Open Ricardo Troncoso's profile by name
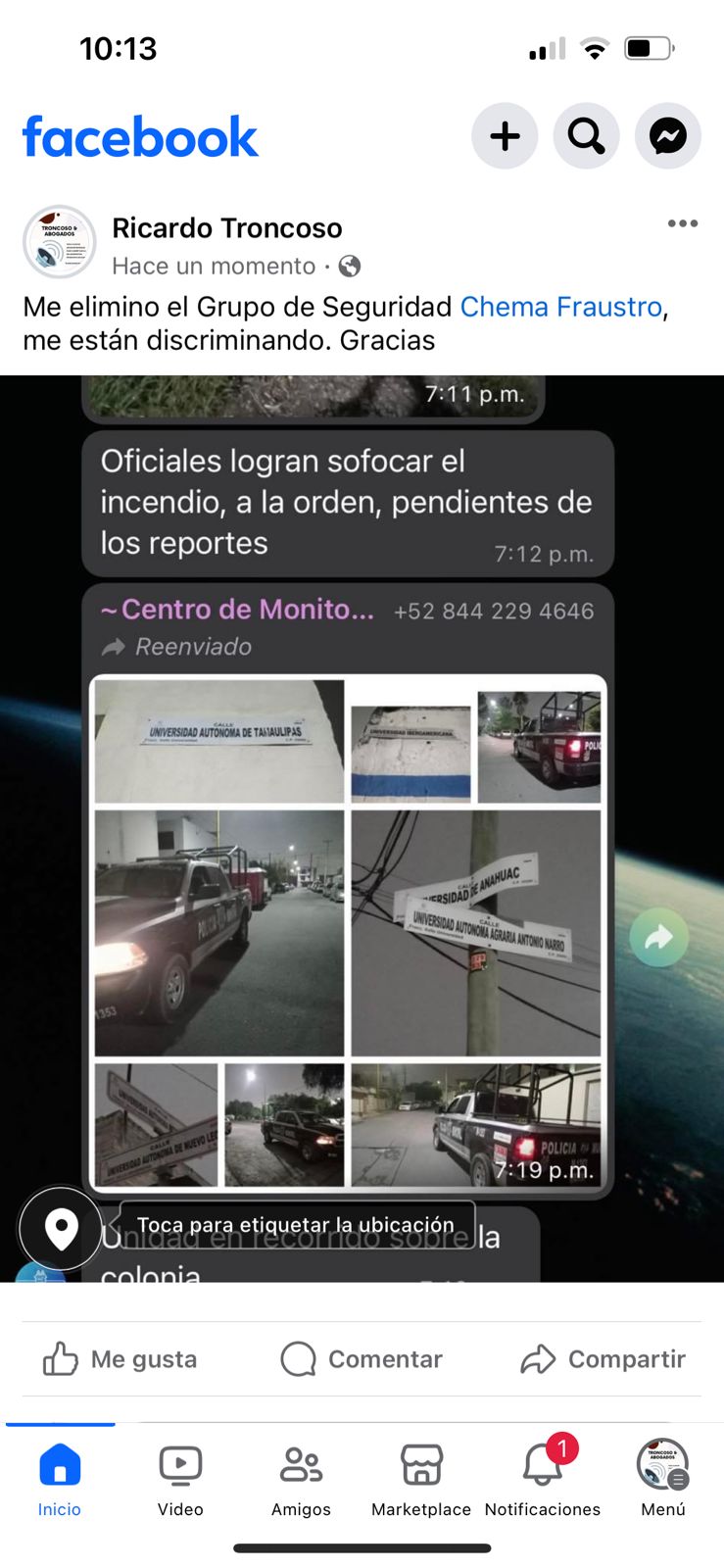 [x=226, y=228]
